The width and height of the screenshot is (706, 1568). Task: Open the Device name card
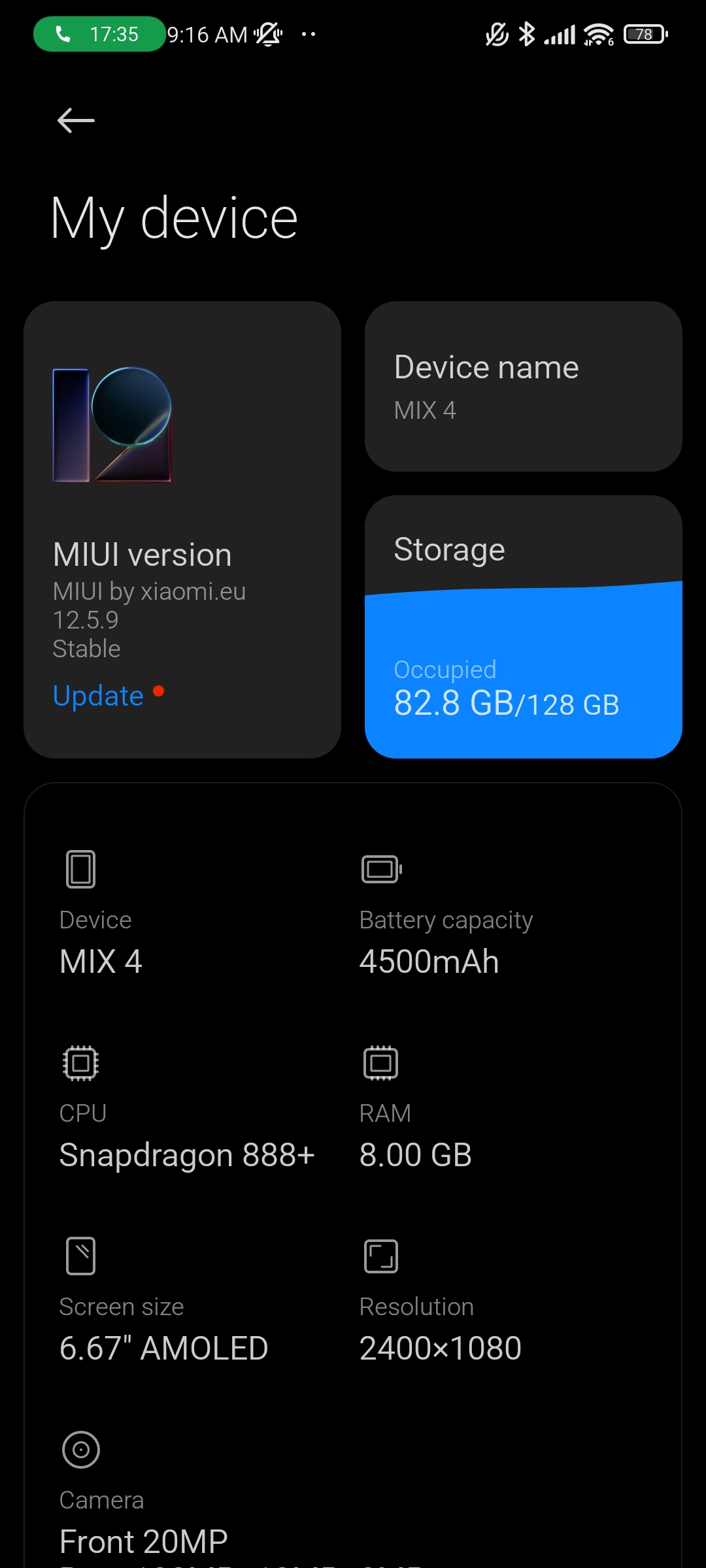(x=523, y=386)
